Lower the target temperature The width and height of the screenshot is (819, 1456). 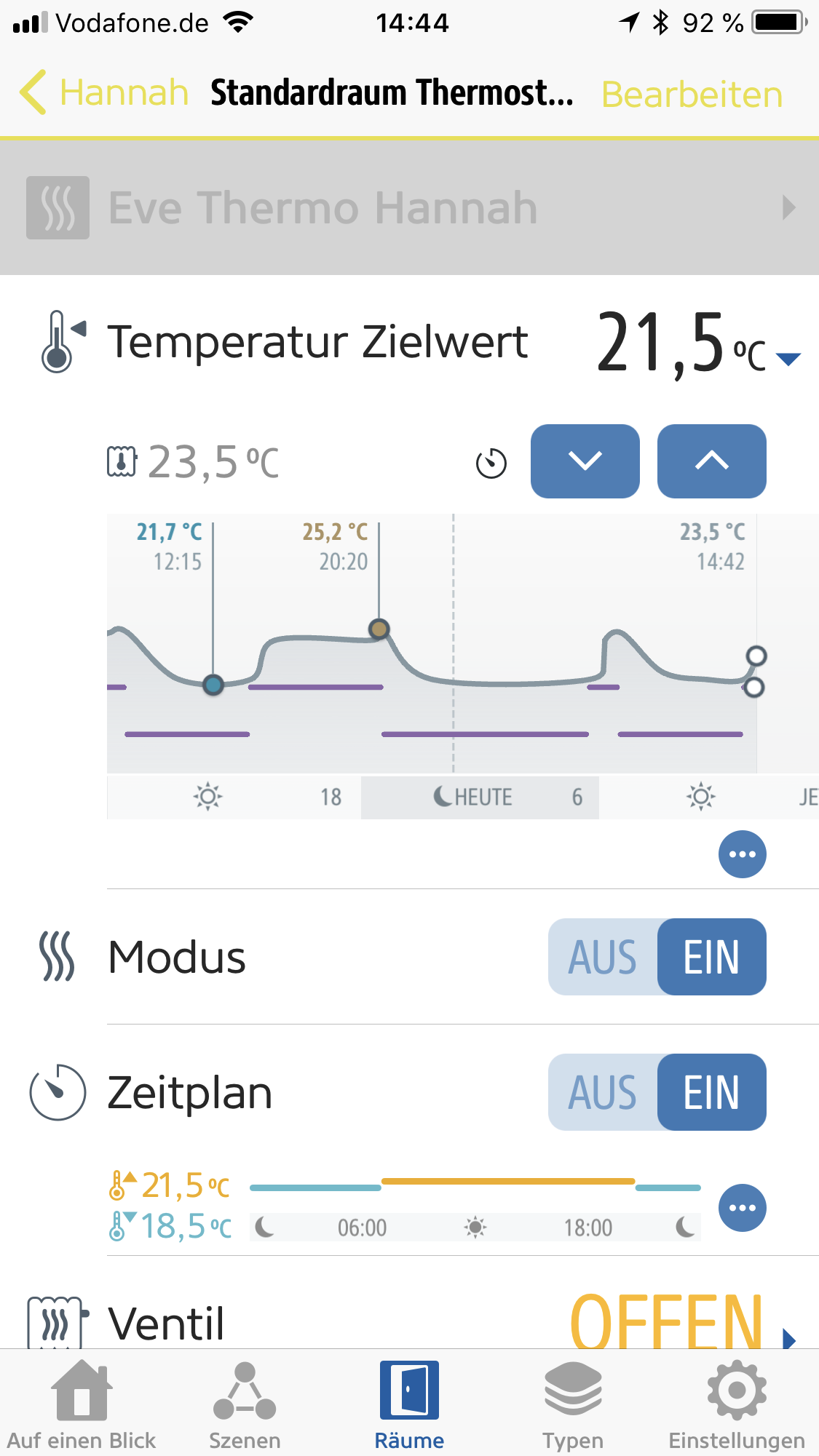[x=585, y=461]
